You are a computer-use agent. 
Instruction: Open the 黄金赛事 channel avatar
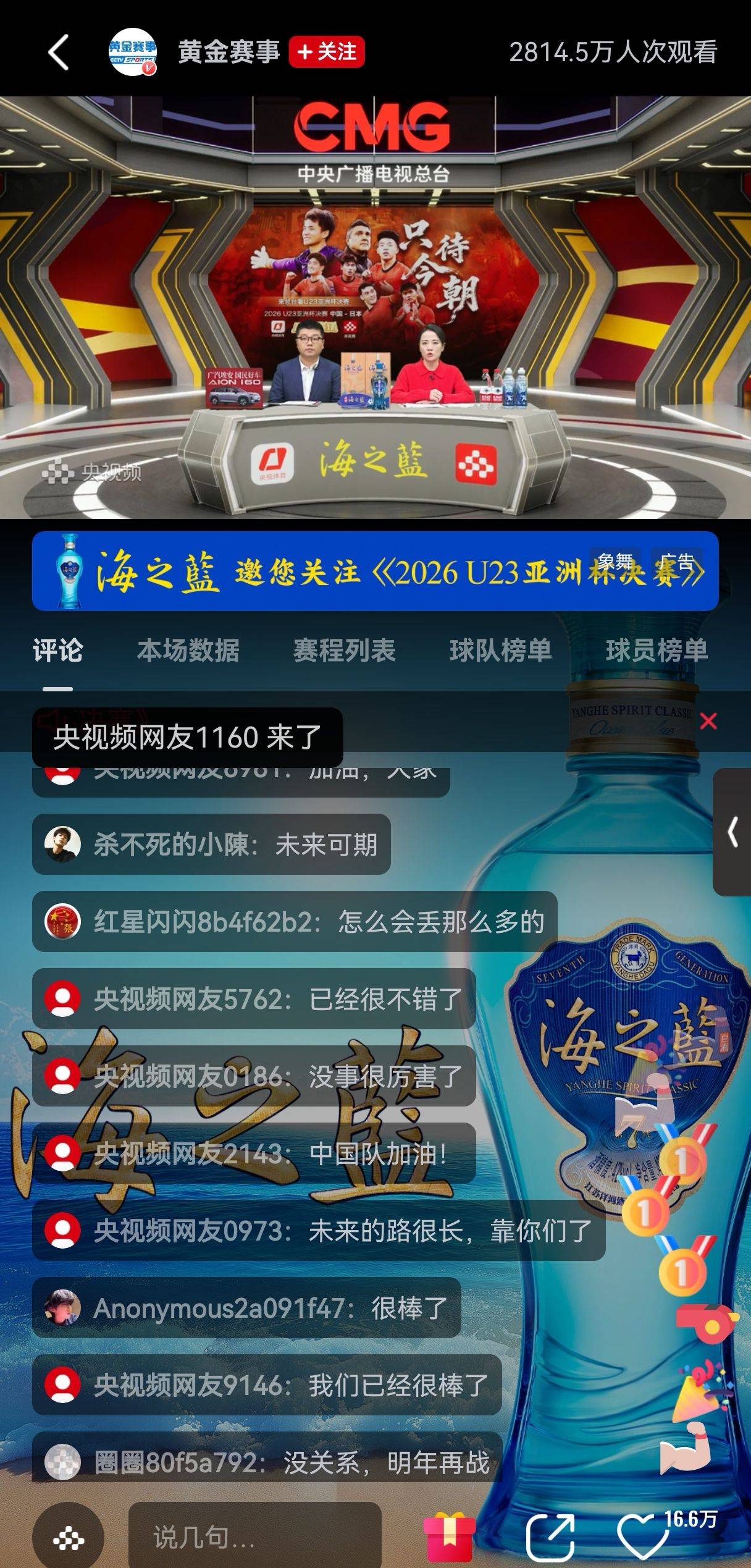tap(132, 53)
